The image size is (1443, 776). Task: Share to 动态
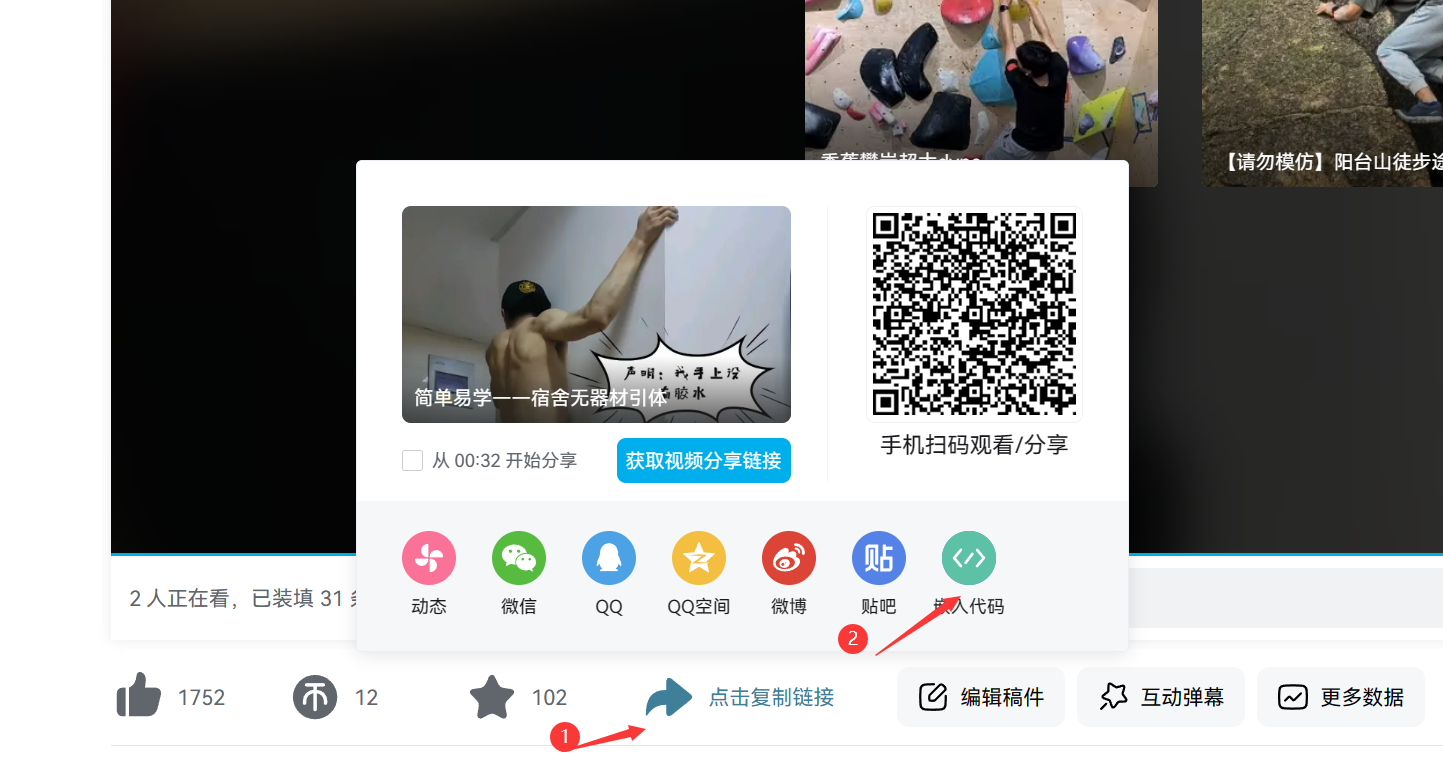(x=429, y=559)
